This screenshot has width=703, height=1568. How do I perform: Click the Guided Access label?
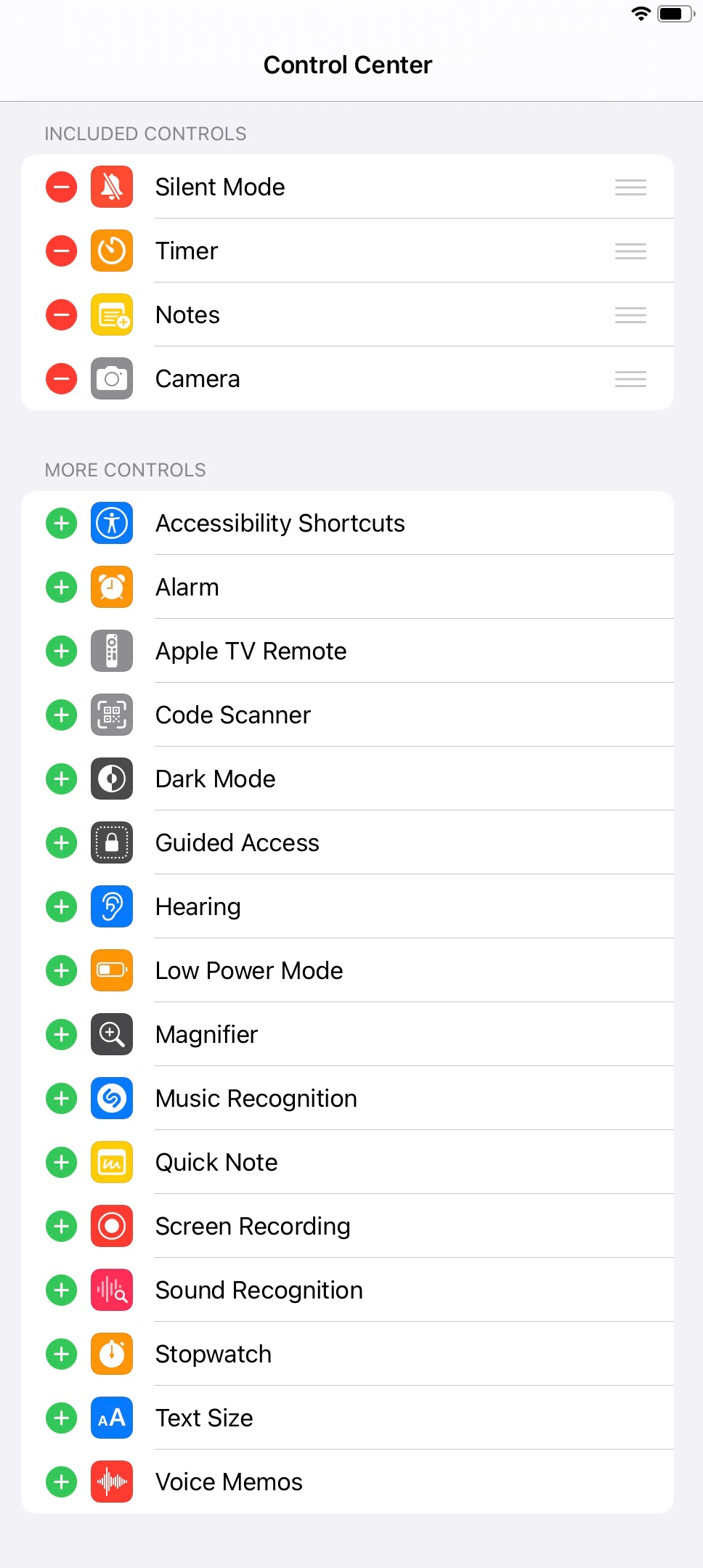coord(236,842)
